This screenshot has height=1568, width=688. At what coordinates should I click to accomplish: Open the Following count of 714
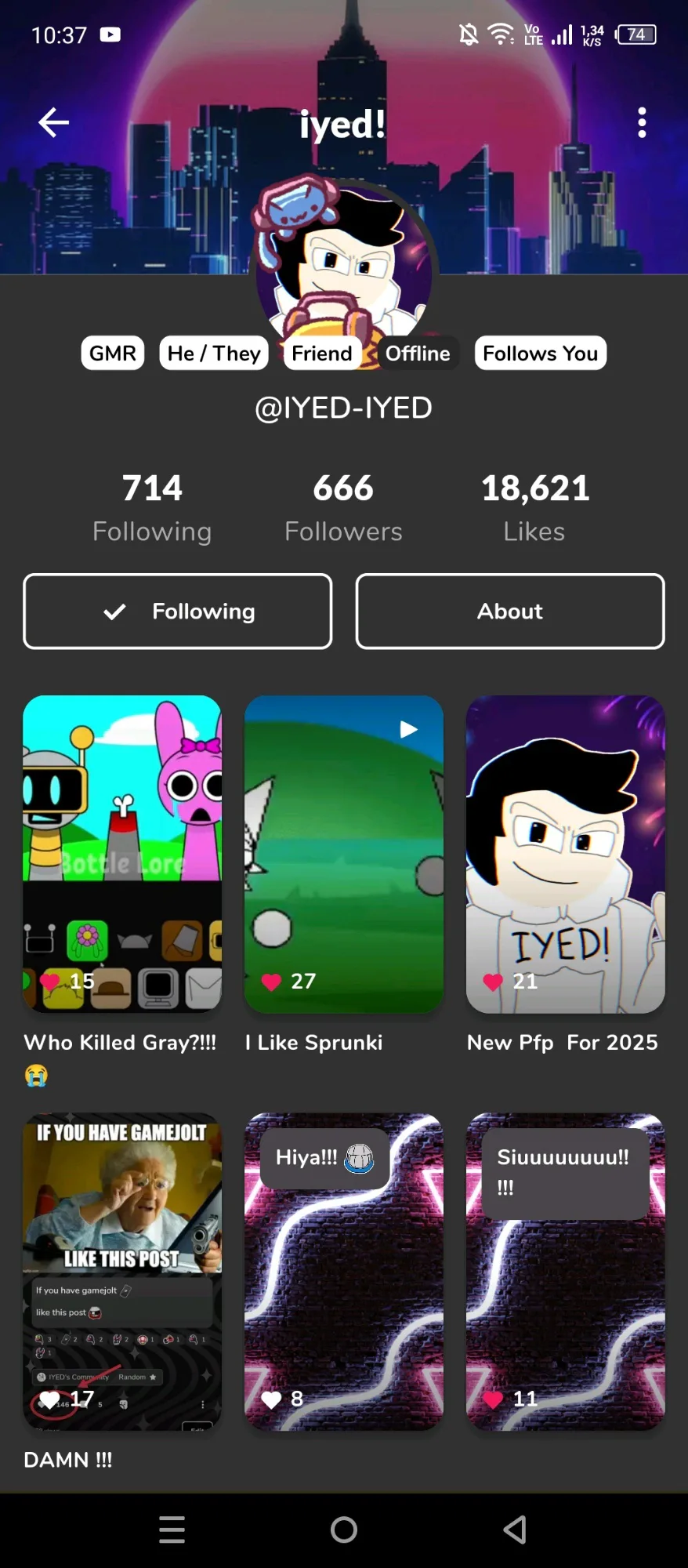[152, 506]
